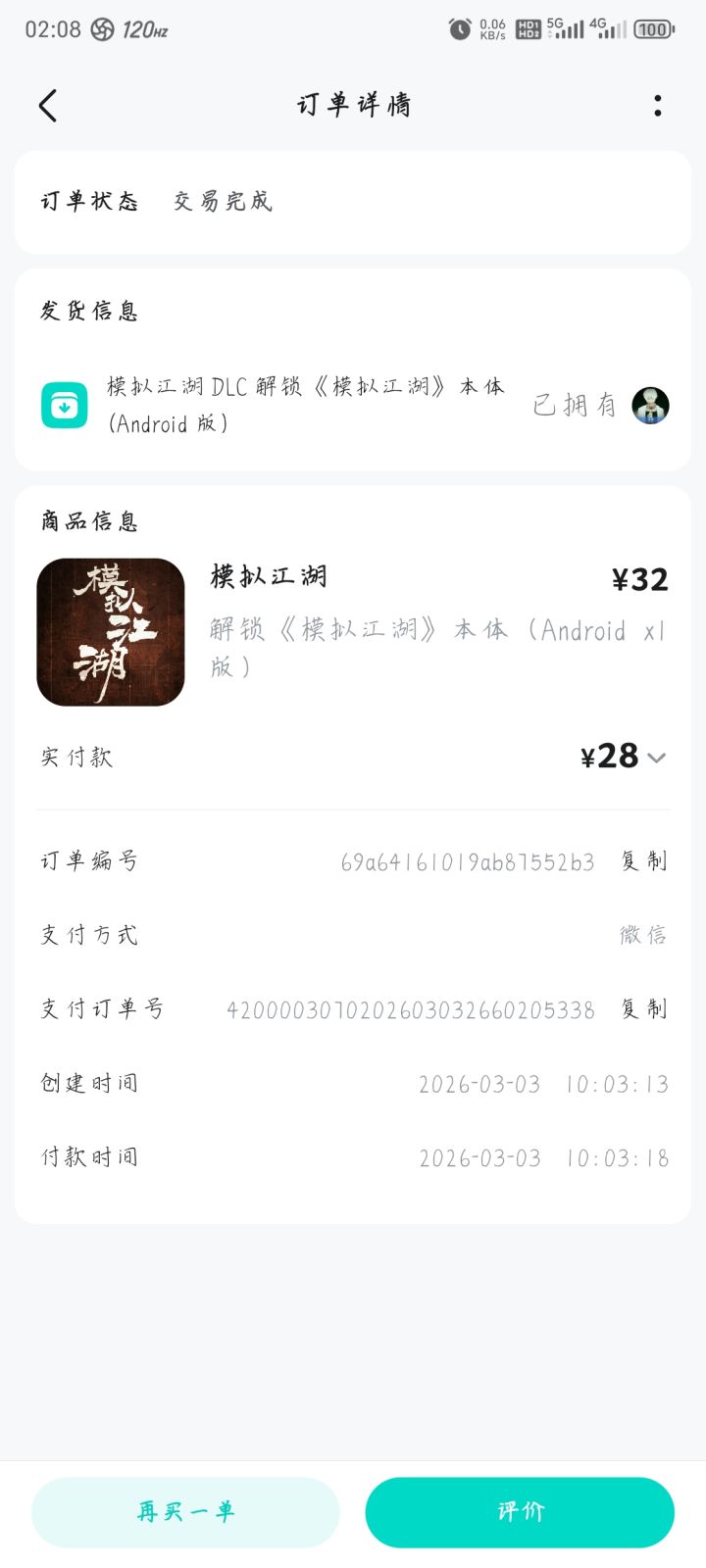This screenshot has height=1568, width=706.
Task: Tap the 5G signal indicator
Action: (567, 28)
